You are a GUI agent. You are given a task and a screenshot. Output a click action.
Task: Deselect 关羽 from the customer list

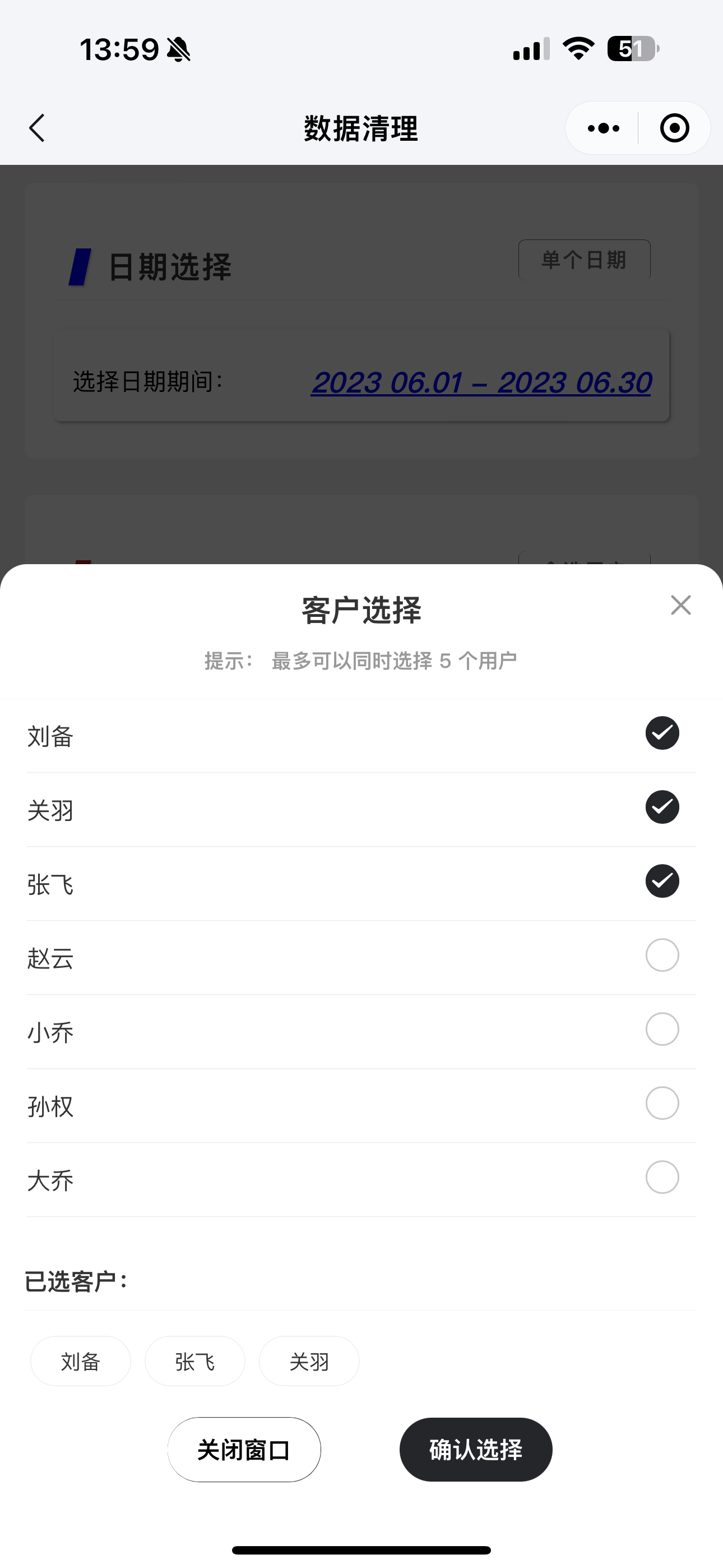(662, 807)
